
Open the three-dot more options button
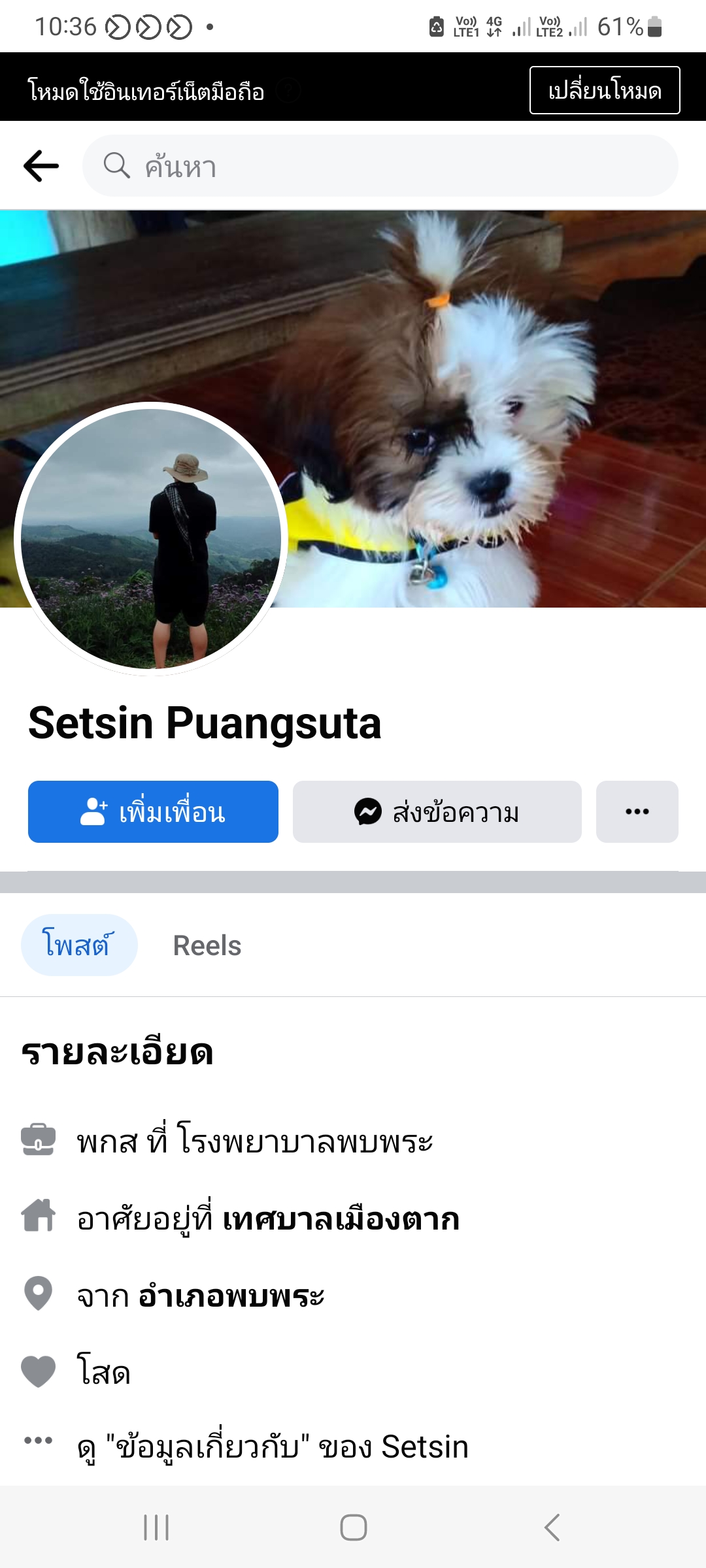coord(637,811)
